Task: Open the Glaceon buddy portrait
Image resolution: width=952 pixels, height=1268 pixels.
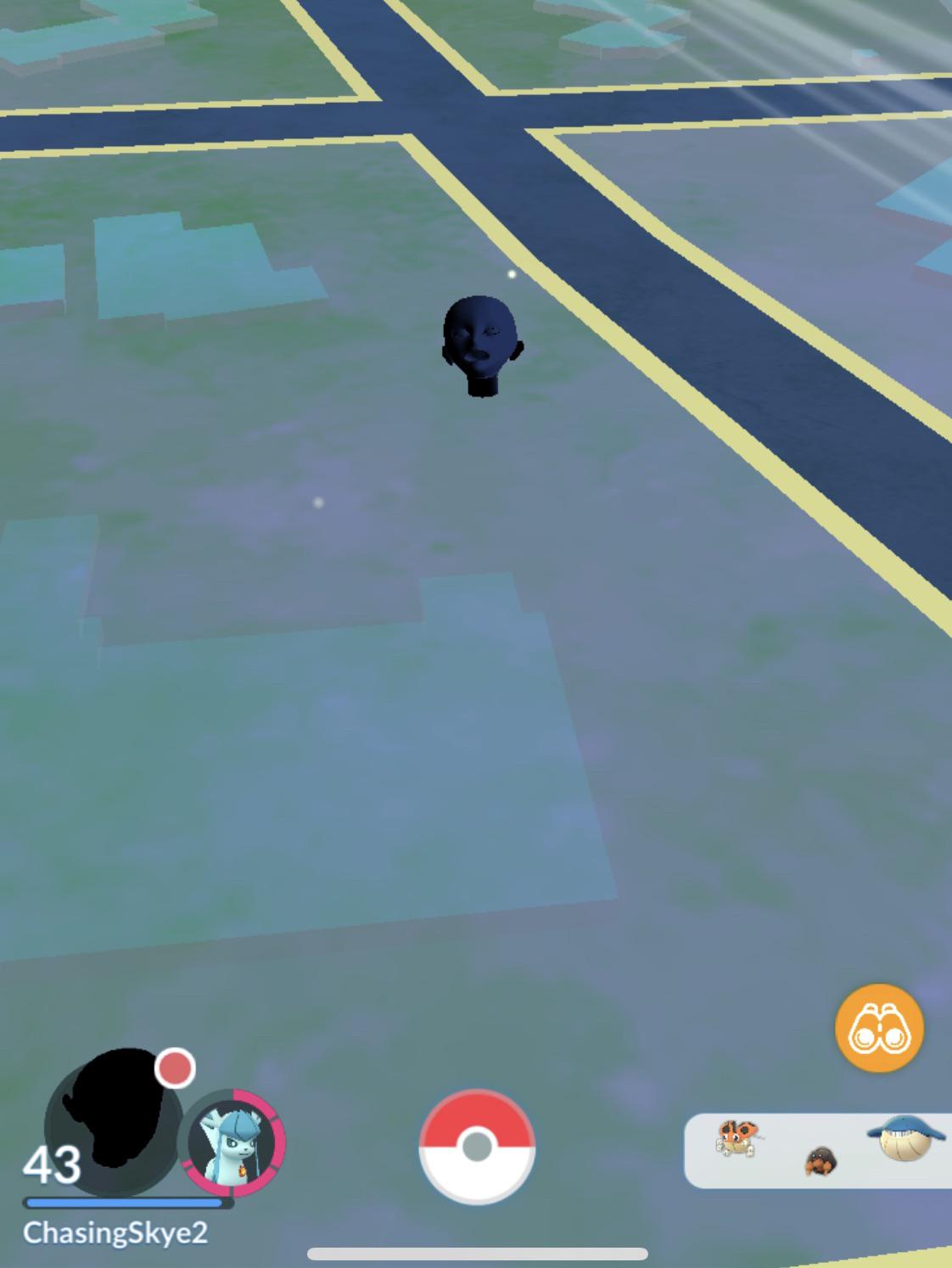Action: 232,1143
